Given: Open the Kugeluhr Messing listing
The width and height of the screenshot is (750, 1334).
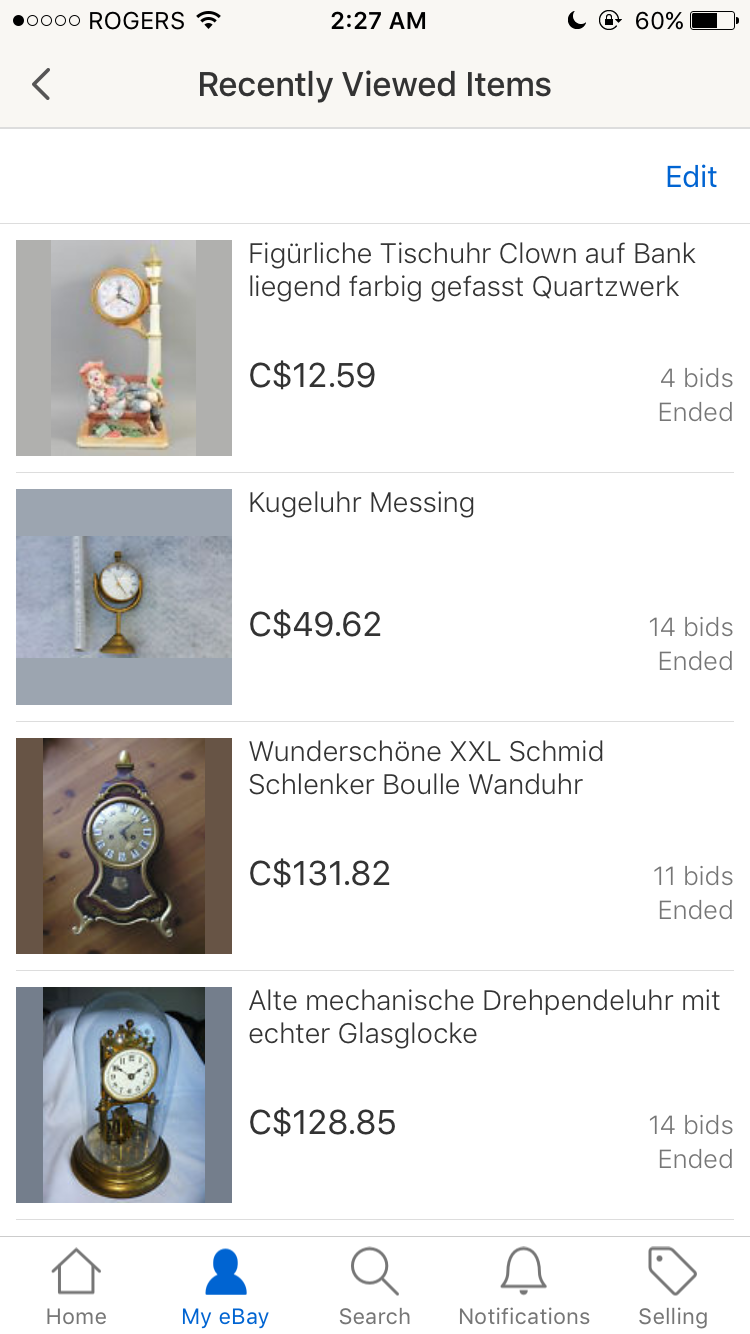Looking at the screenshot, I should pyautogui.click(x=362, y=503).
